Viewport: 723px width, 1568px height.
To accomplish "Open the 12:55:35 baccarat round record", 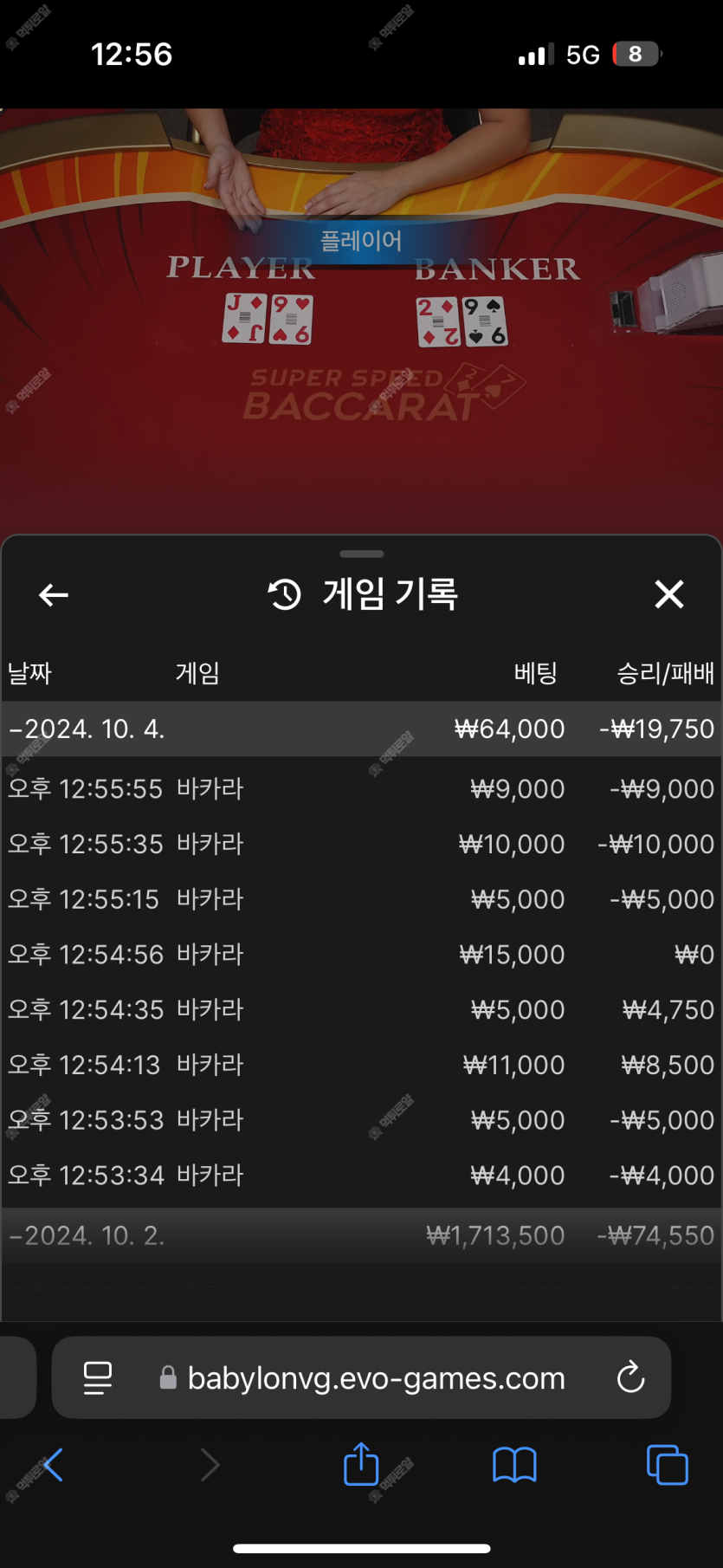I will 361,844.
